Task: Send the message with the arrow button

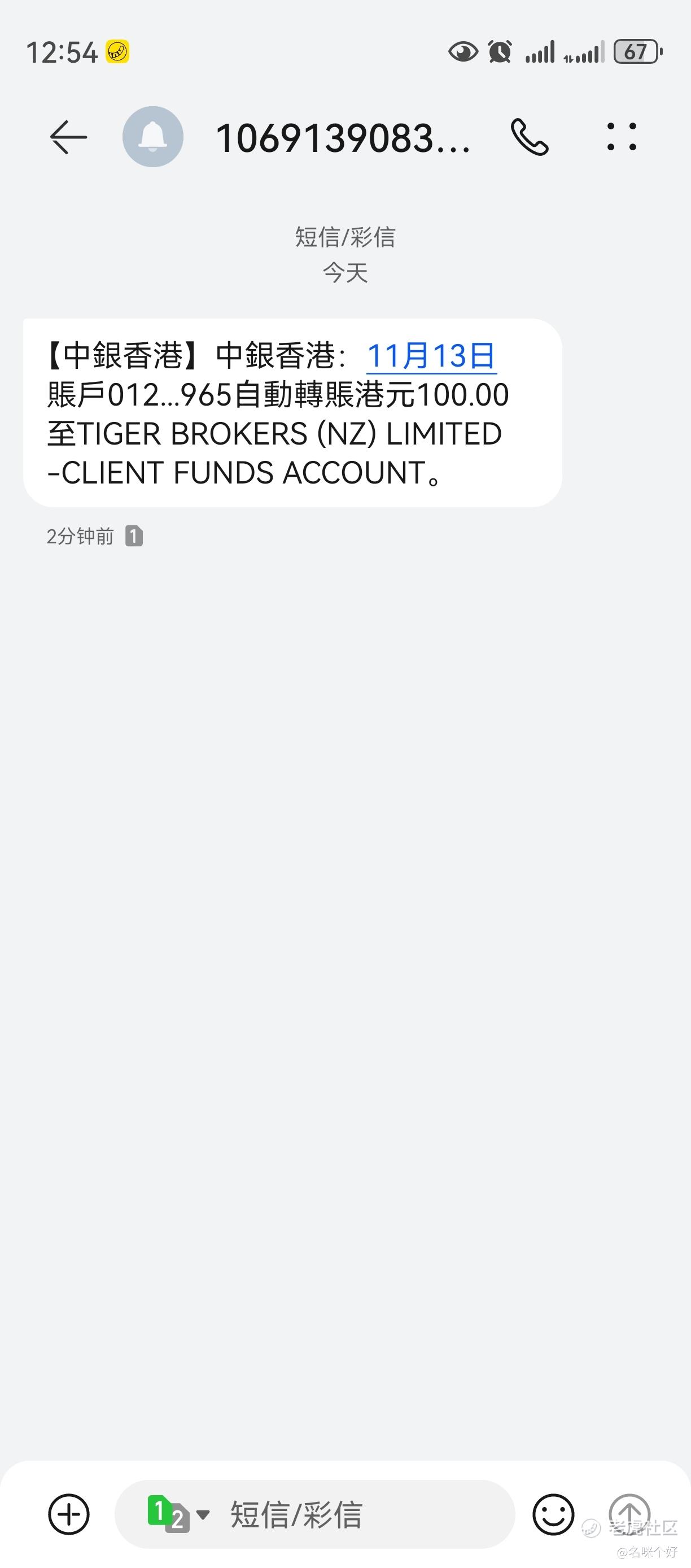Action: (629, 1513)
